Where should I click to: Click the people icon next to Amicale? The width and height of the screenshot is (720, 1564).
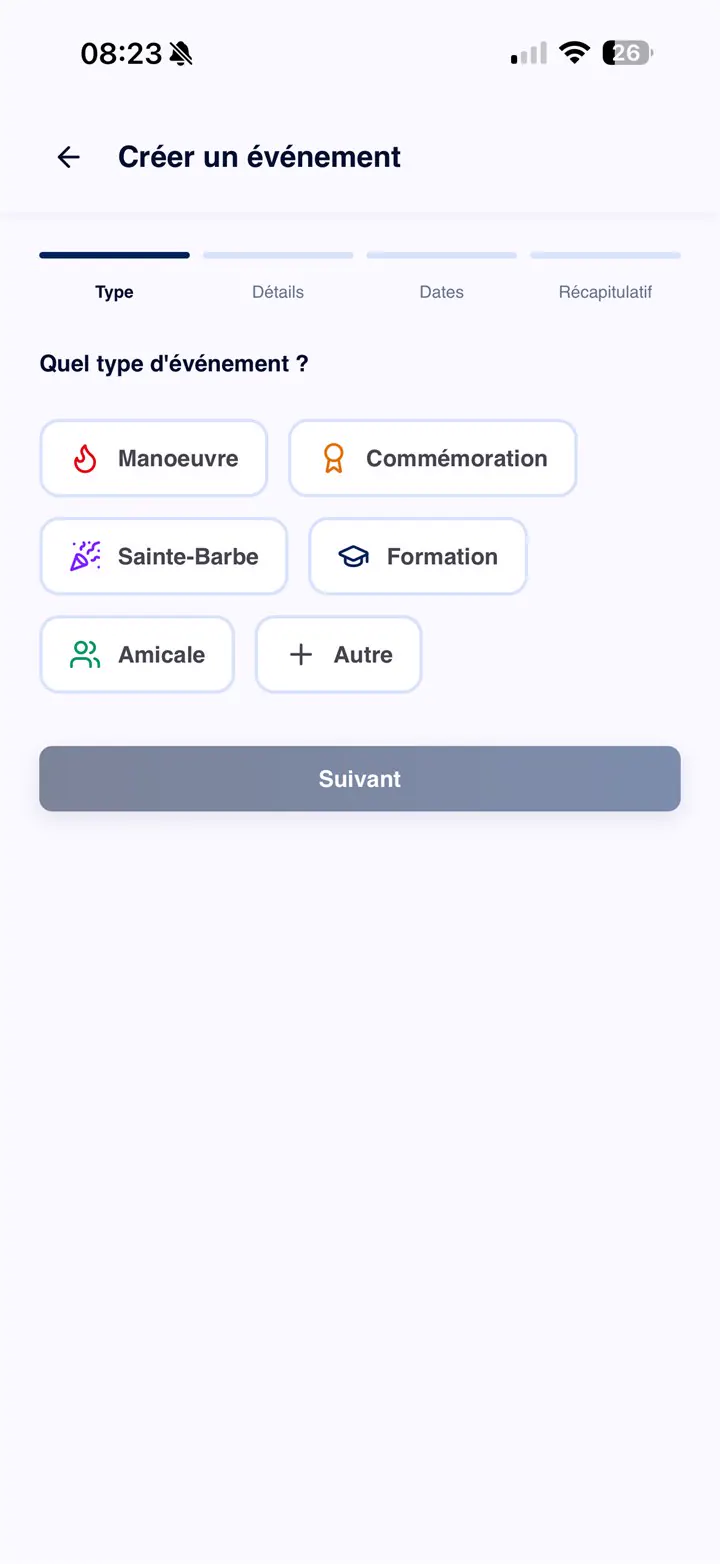tap(83, 654)
